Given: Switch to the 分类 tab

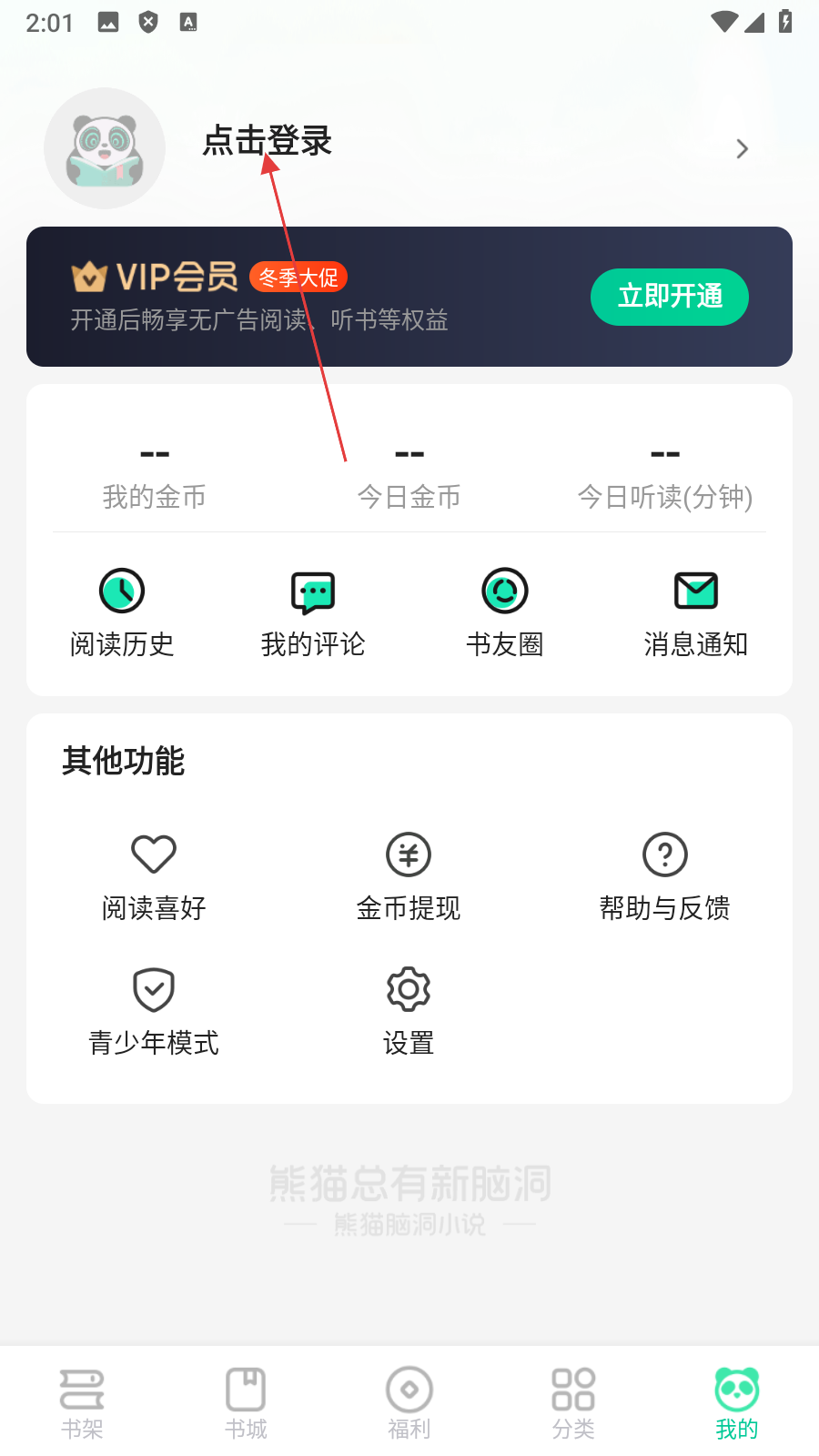Looking at the screenshot, I should click(573, 1402).
